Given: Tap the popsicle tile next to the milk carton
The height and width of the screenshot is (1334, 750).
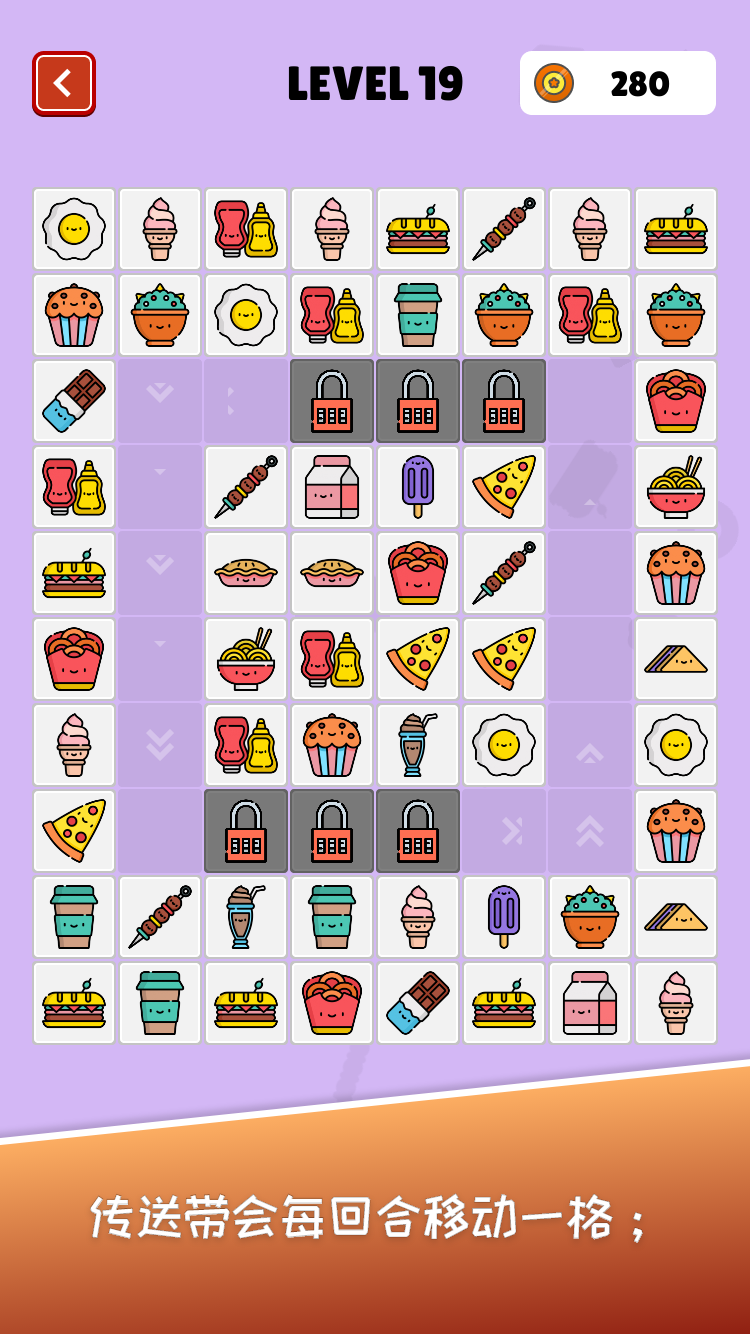Looking at the screenshot, I should point(418,487).
